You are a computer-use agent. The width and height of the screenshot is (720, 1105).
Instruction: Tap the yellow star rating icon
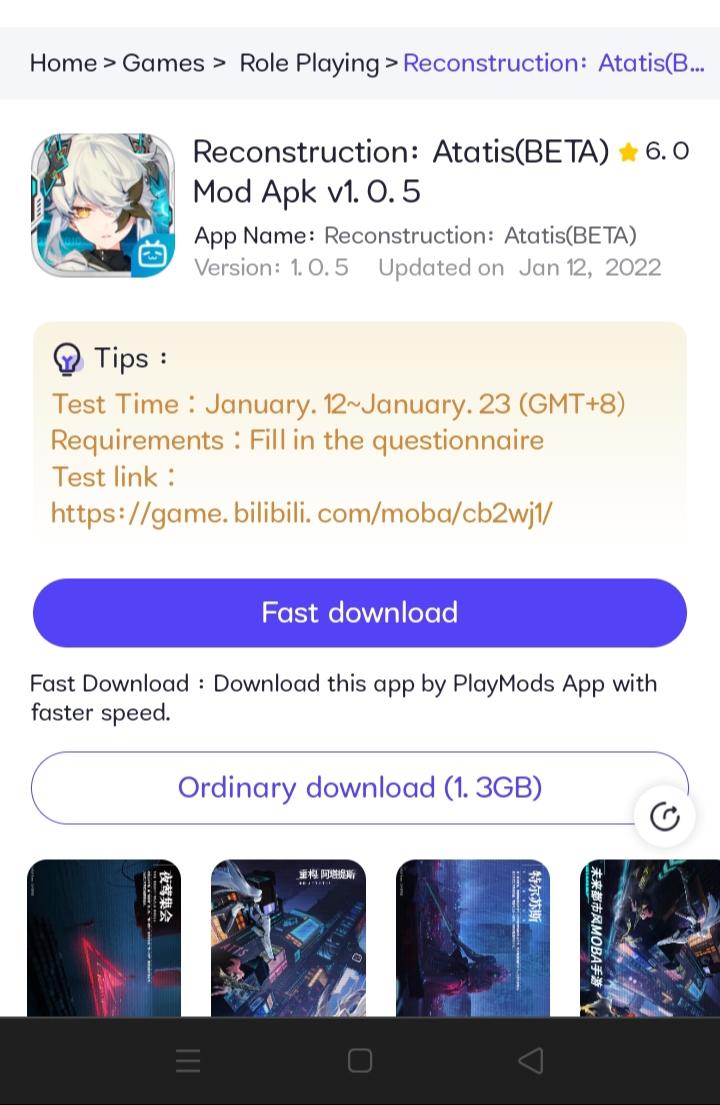coord(628,152)
